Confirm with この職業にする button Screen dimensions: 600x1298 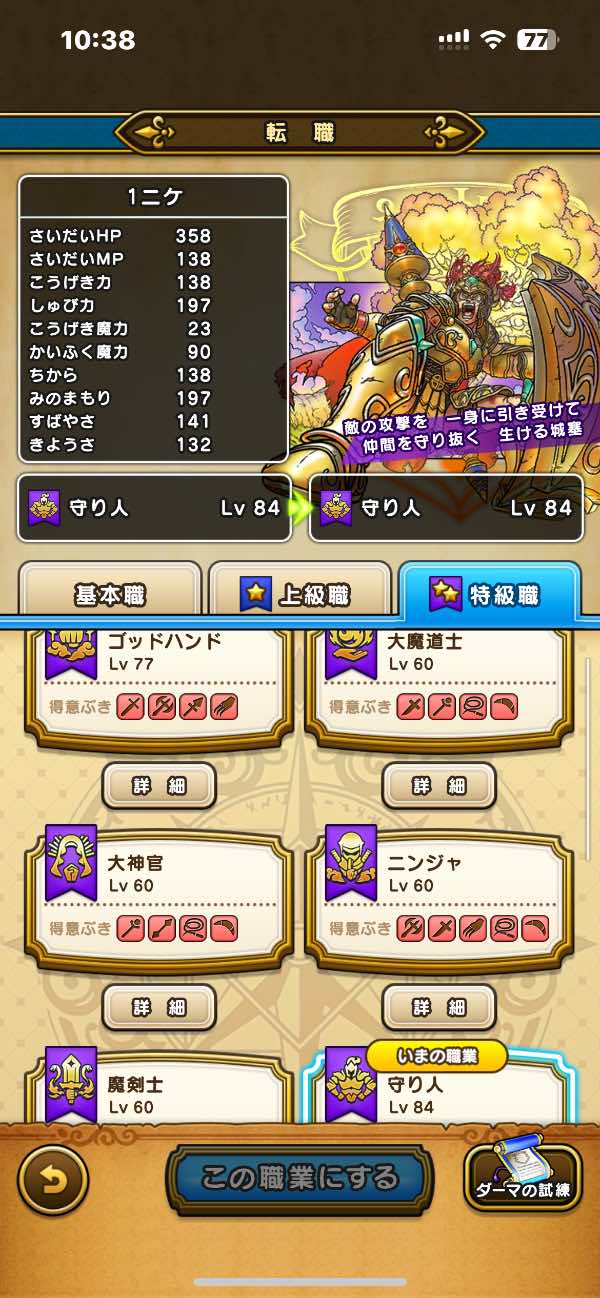[x=300, y=1179]
